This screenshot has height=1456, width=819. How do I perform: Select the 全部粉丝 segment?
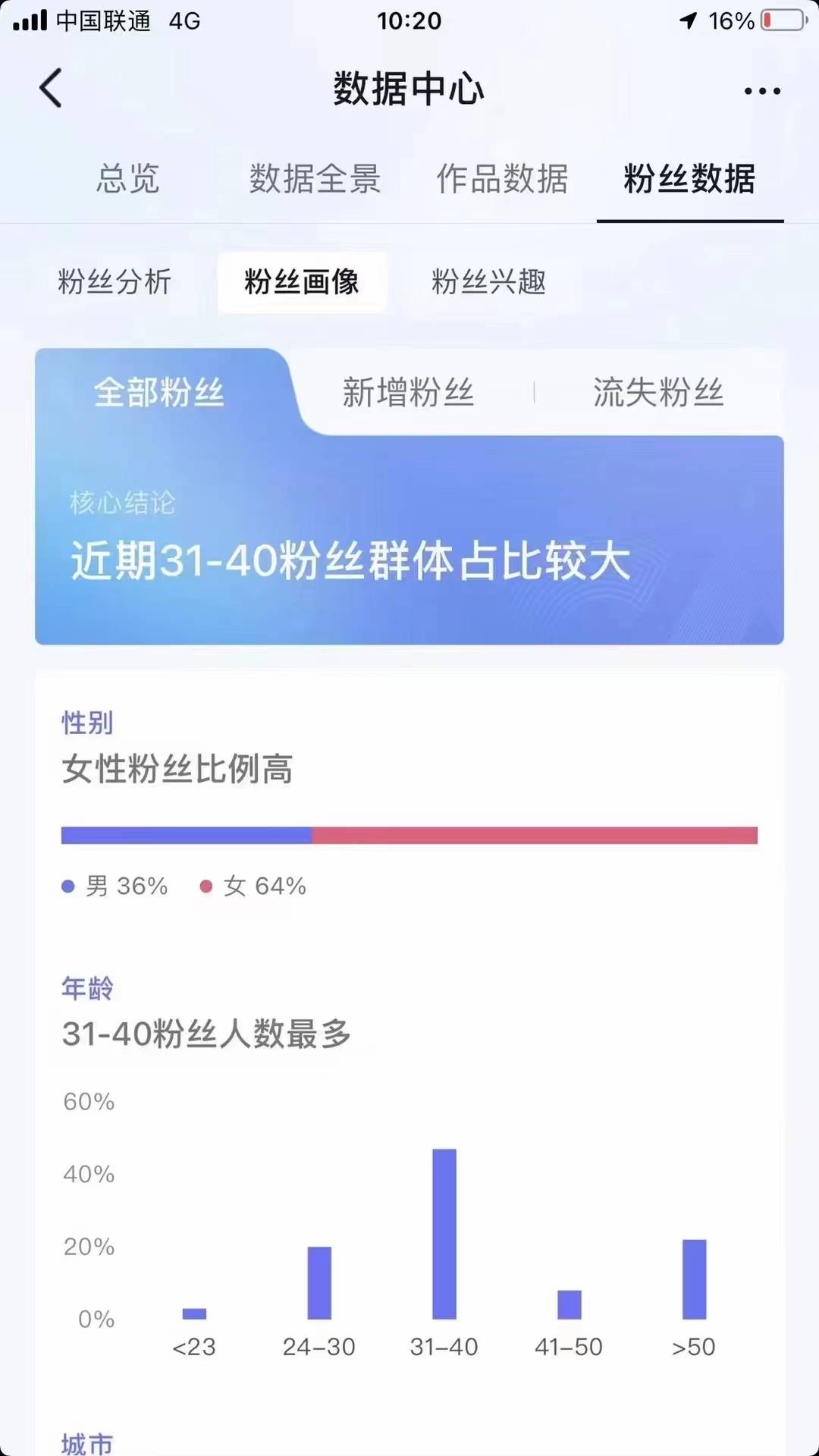pos(159,393)
